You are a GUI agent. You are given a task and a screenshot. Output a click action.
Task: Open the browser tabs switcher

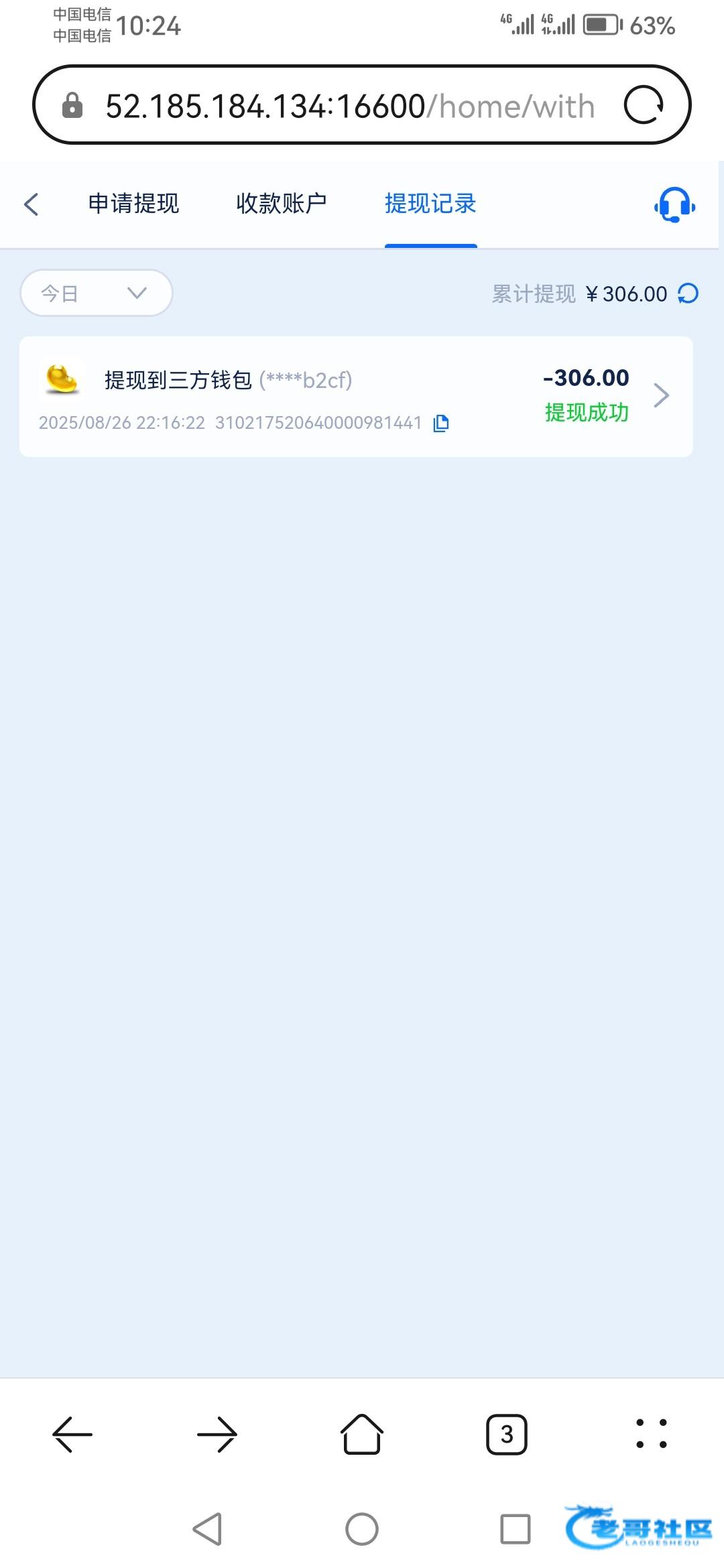click(x=507, y=1435)
